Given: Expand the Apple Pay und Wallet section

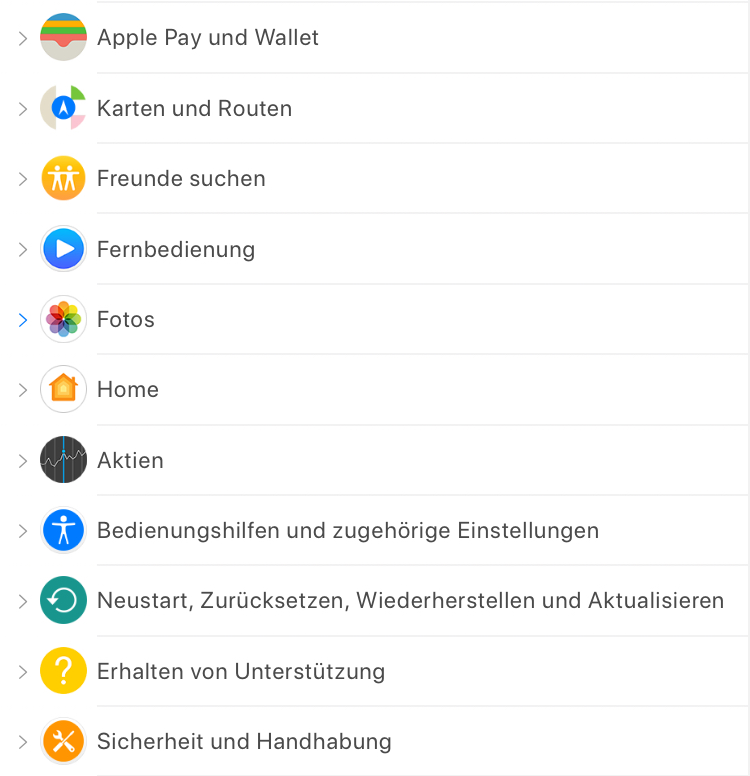Looking at the screenshot, I should (x=23, y=39).
